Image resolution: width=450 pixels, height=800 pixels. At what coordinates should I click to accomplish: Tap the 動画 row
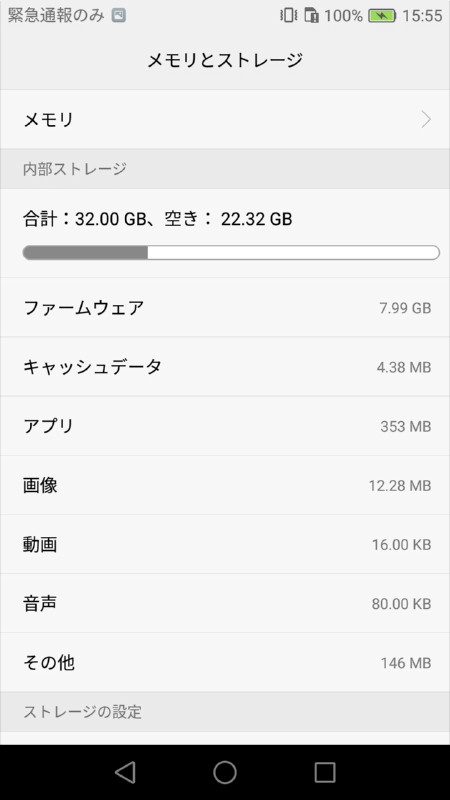(225, 544)
